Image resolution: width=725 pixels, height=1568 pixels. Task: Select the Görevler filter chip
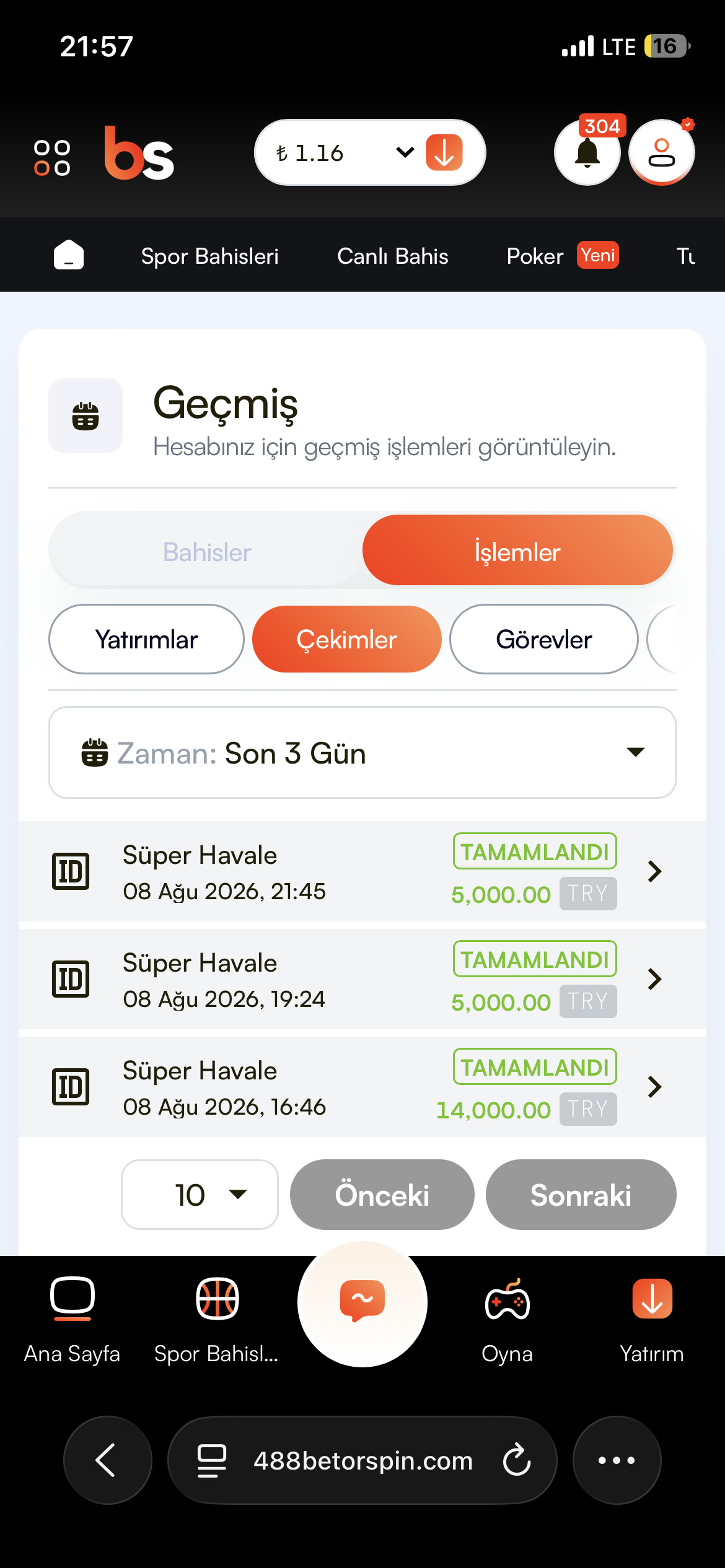point(543,639)
